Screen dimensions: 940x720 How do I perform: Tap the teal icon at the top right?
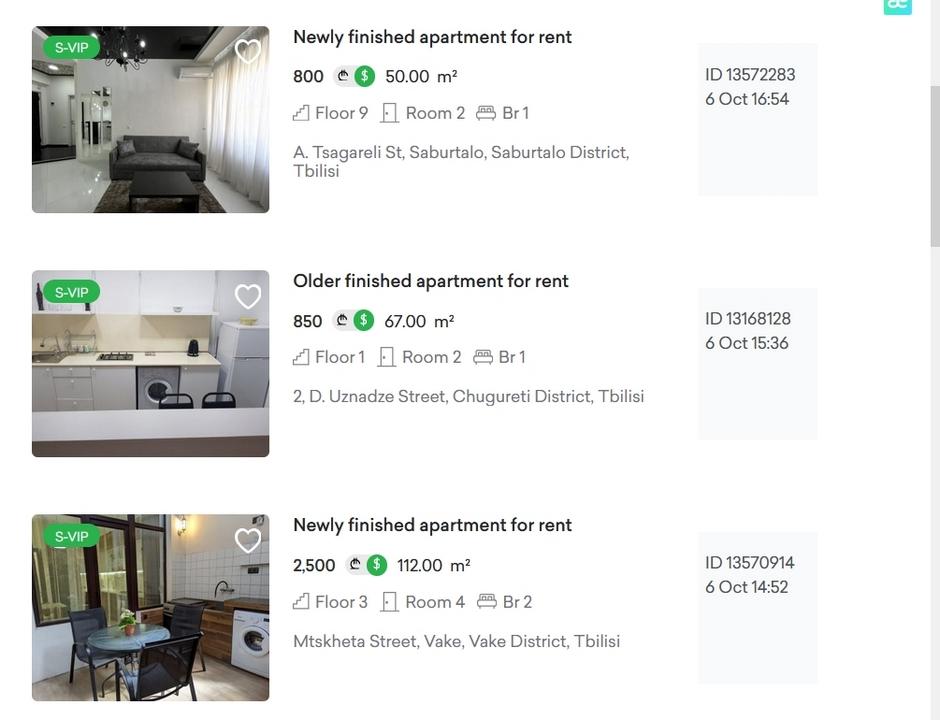(897, 5)
